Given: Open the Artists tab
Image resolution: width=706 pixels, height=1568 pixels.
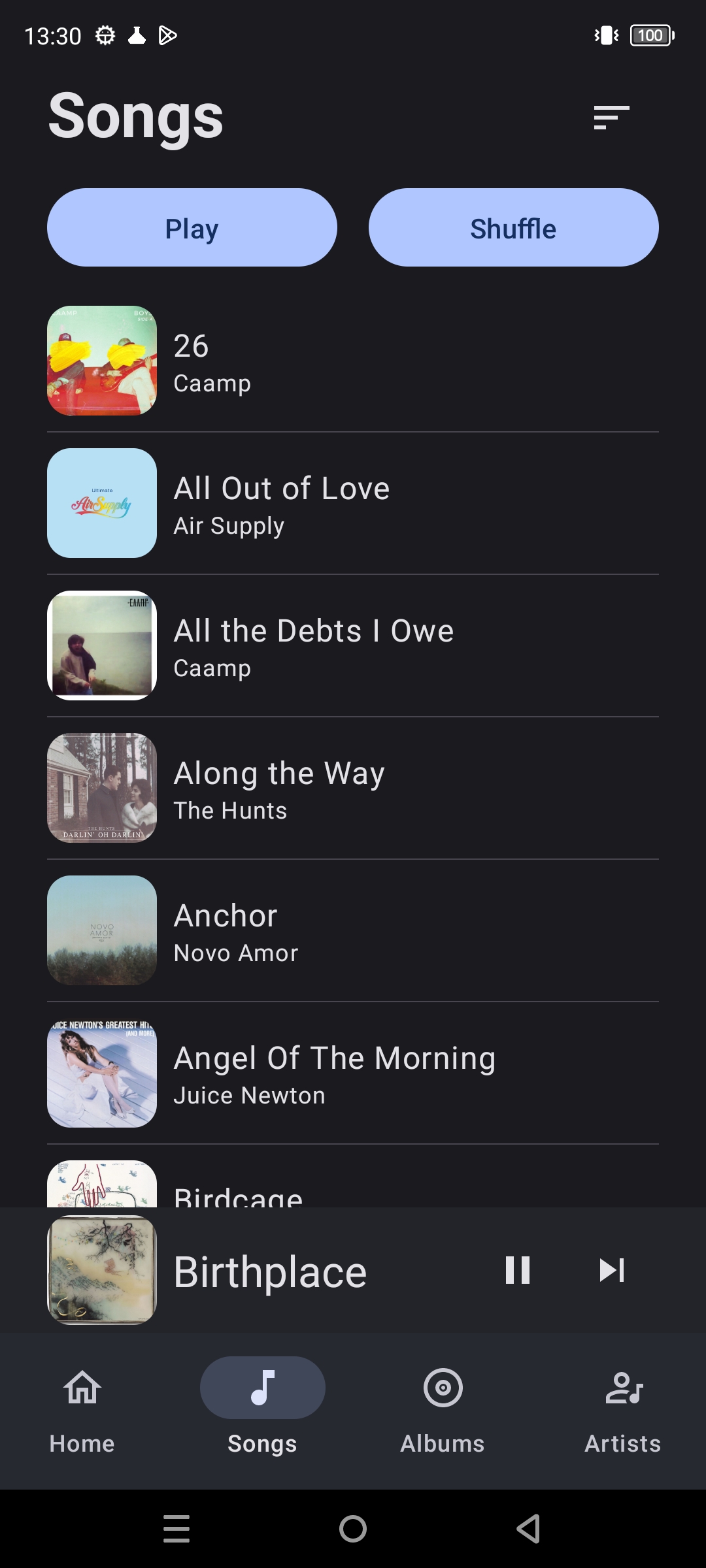Looking at the screenshot, I should pyautogui.click(x=622, y=1405).
